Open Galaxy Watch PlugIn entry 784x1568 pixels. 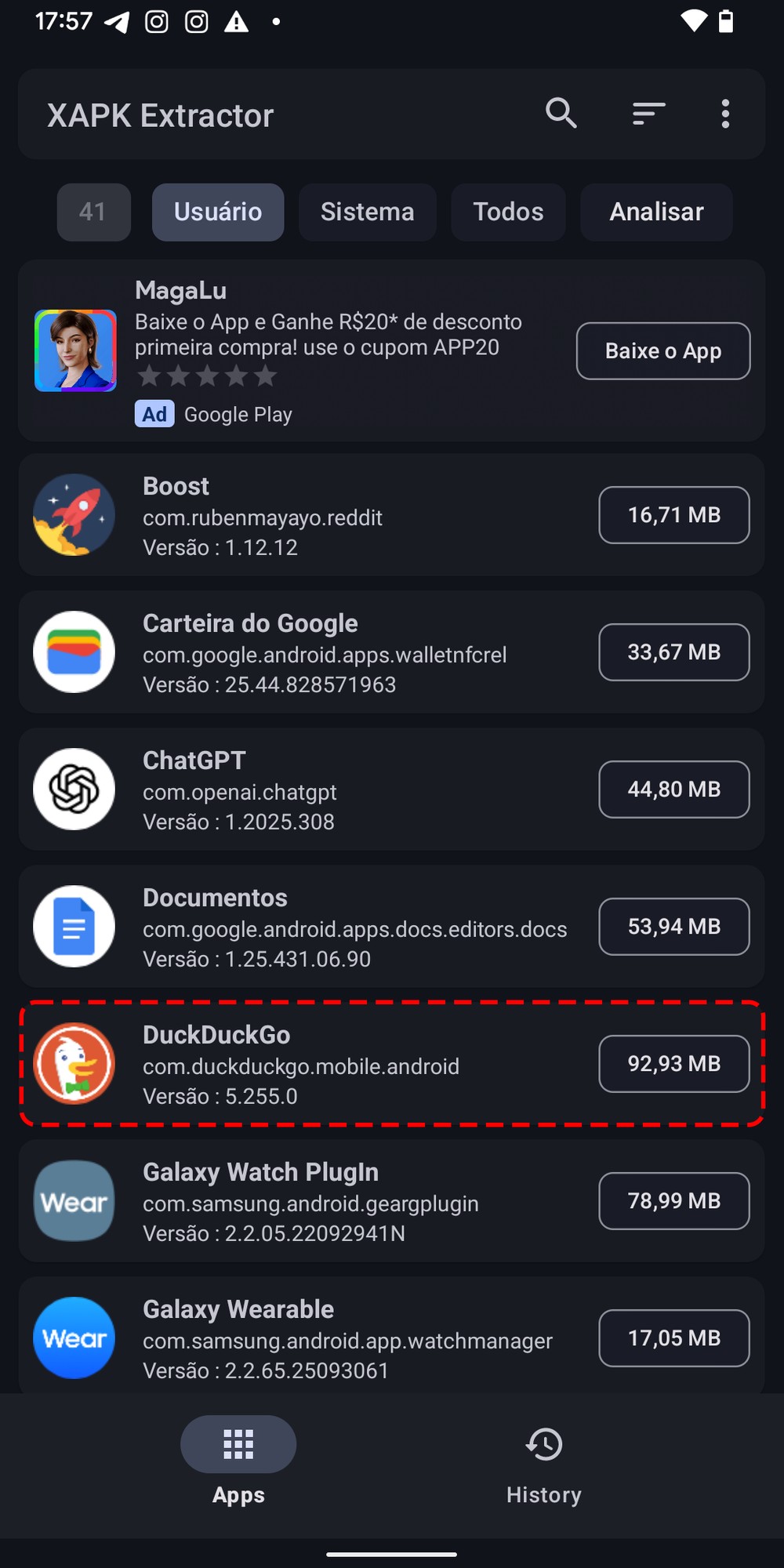[314, 1201]
